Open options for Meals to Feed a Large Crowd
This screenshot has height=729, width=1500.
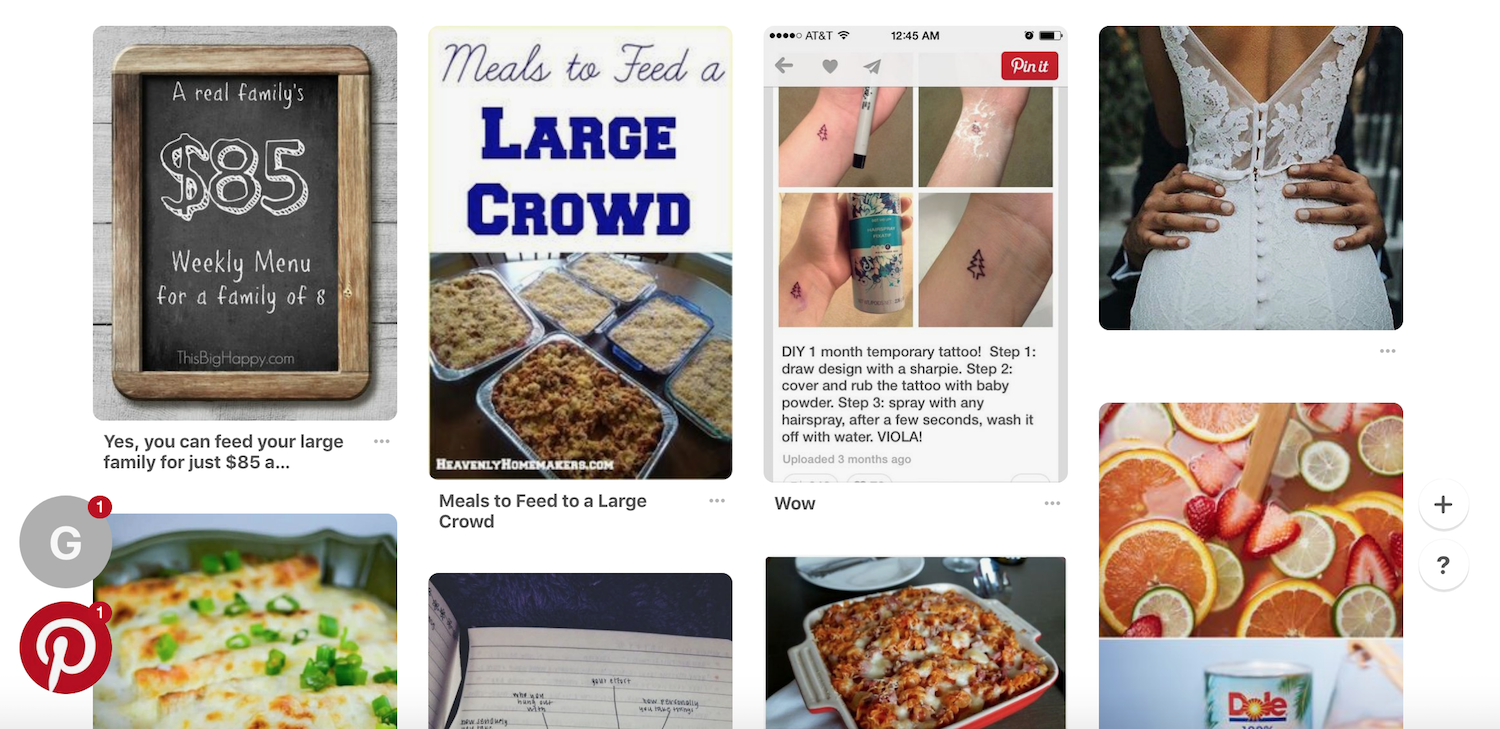pos(716,501)
